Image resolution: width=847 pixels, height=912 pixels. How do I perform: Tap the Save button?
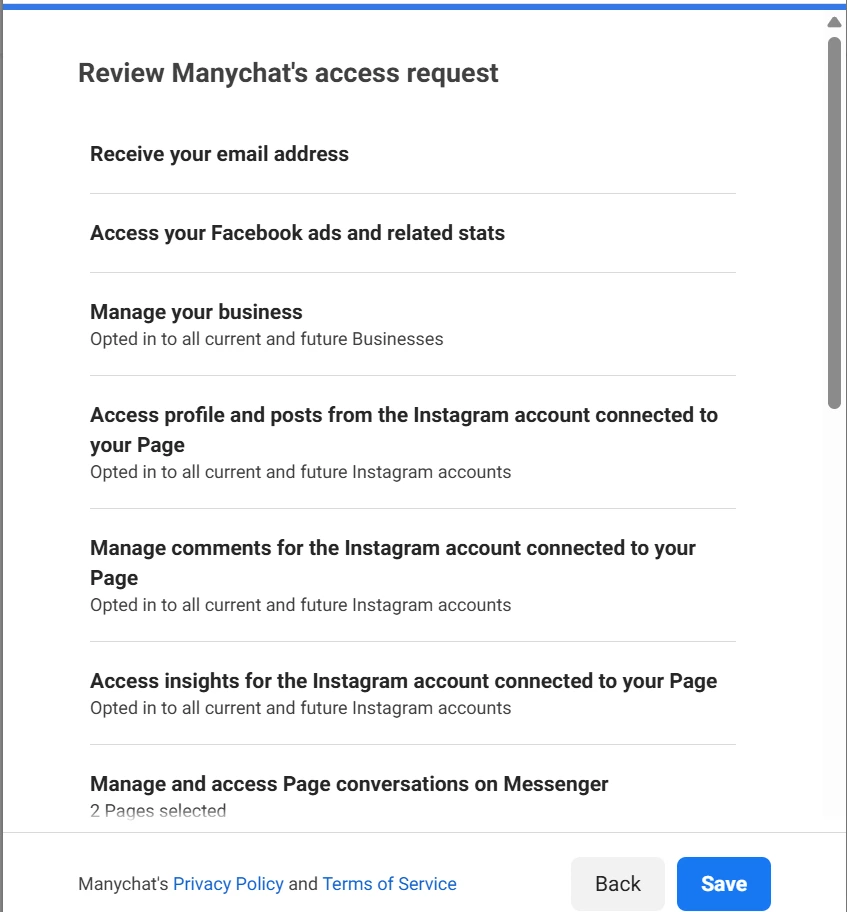(x=723, y=884)
